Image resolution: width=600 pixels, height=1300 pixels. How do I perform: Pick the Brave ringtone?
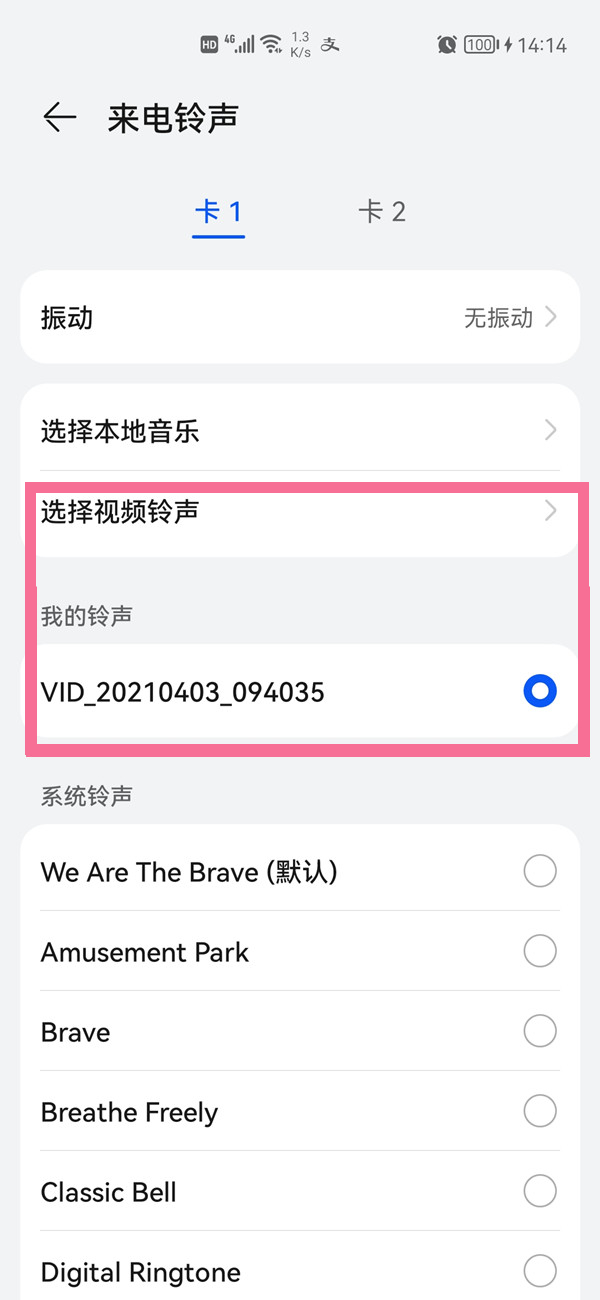(300, 1032)
